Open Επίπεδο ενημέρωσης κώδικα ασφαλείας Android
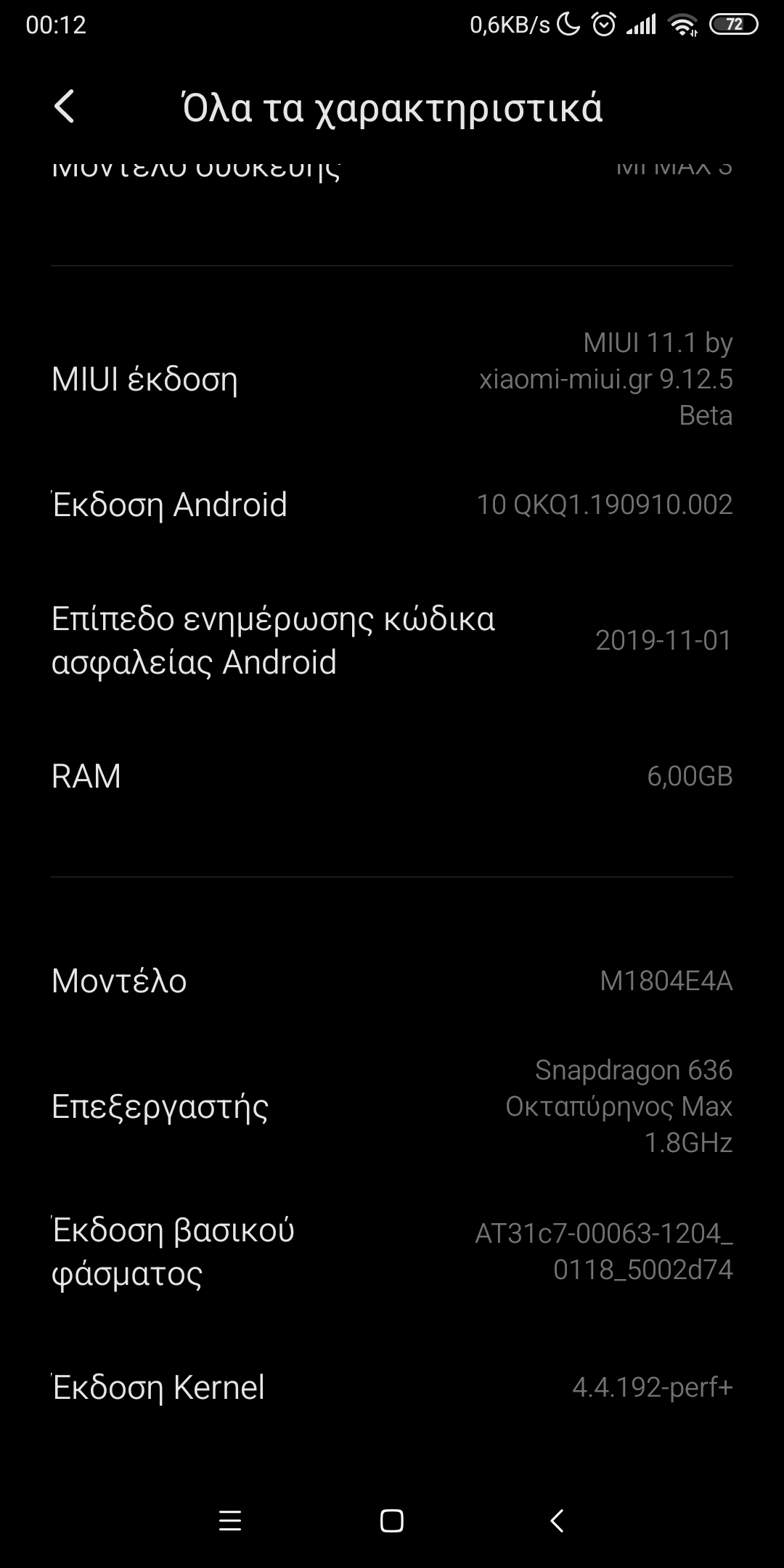This screenshot has width=784, height=1568. [392, 640]
